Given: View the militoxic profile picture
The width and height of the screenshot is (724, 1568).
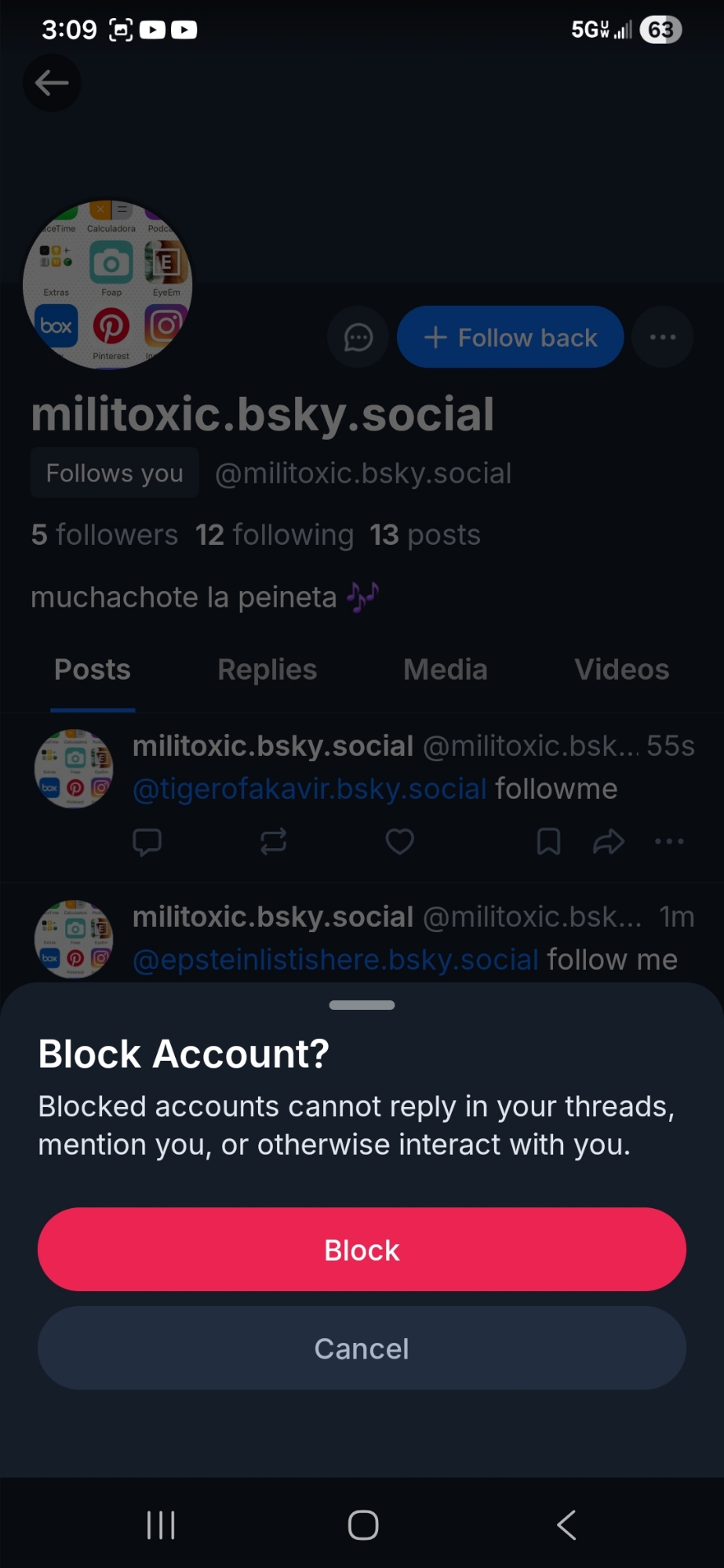Looking at the screenshot, I should point(107,285).
